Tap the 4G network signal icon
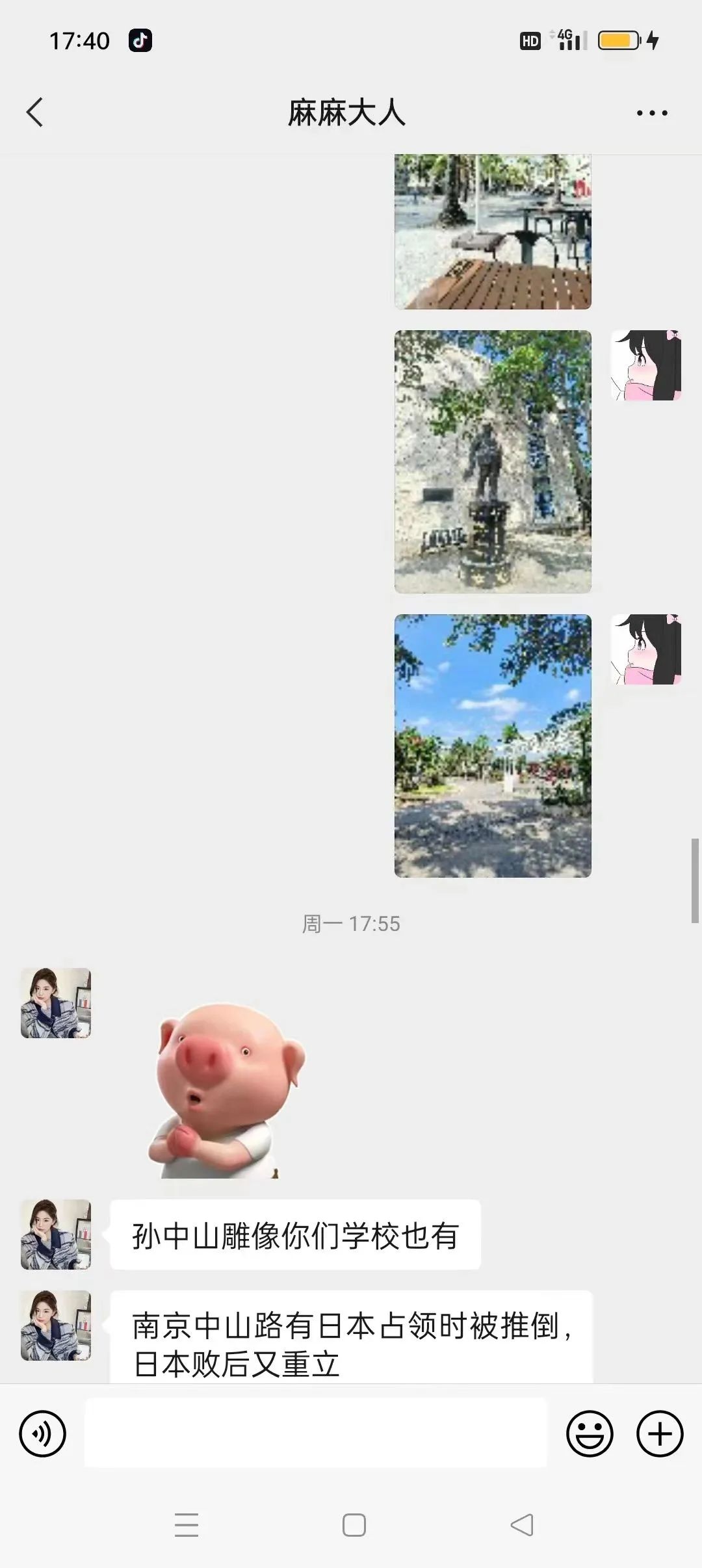This screenshot has width=702, height=1568. (x=569, y=40)
